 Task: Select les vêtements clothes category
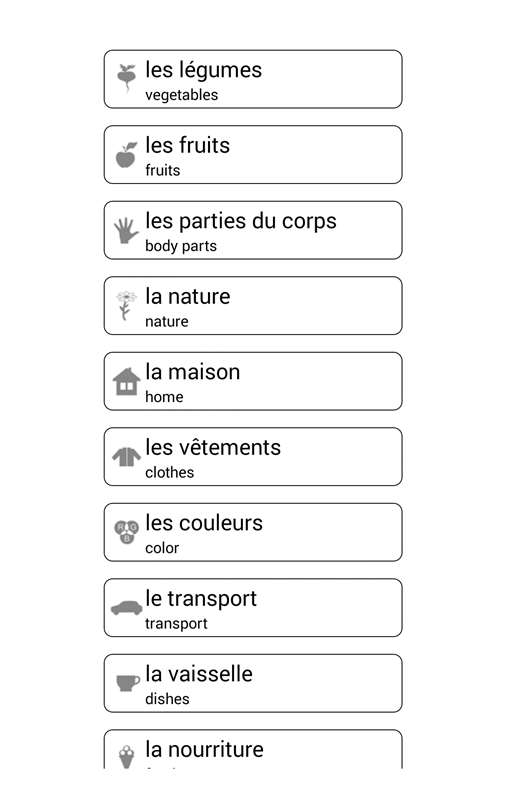pos(253,457)
